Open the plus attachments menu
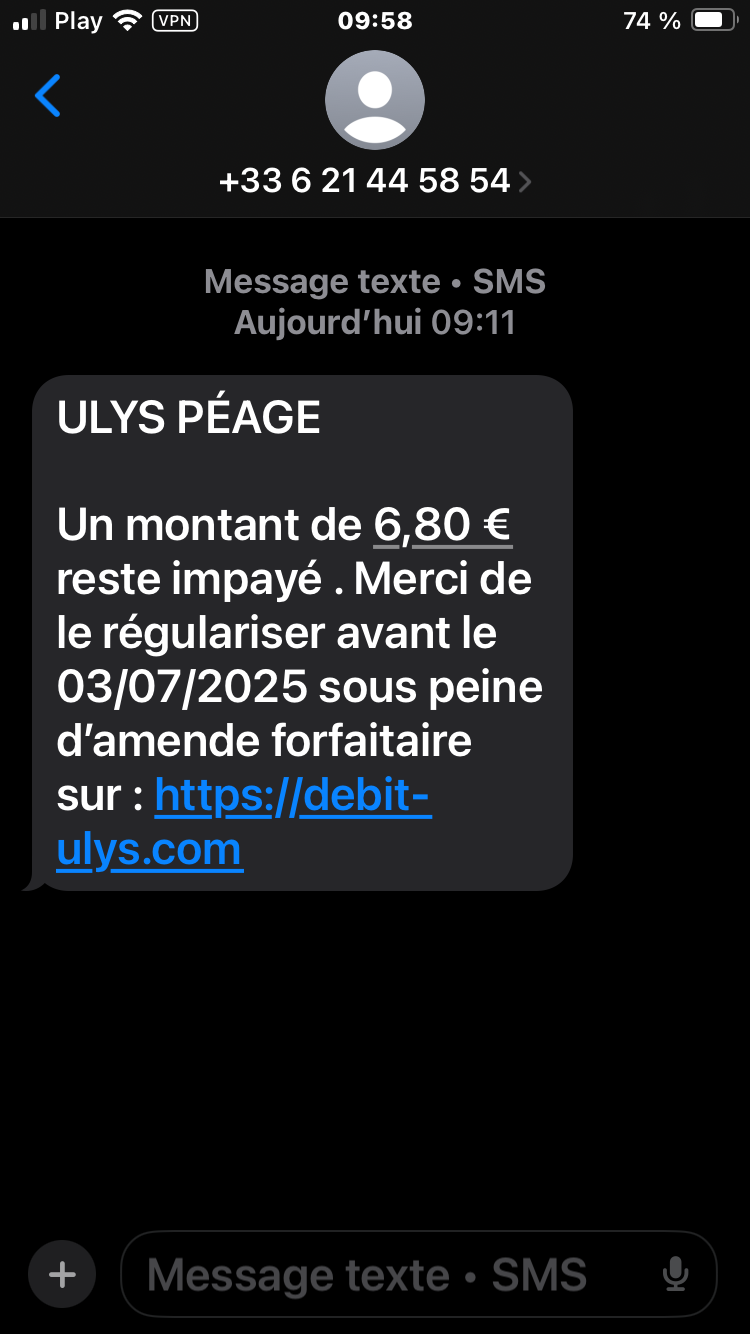 coord(62,1274)
